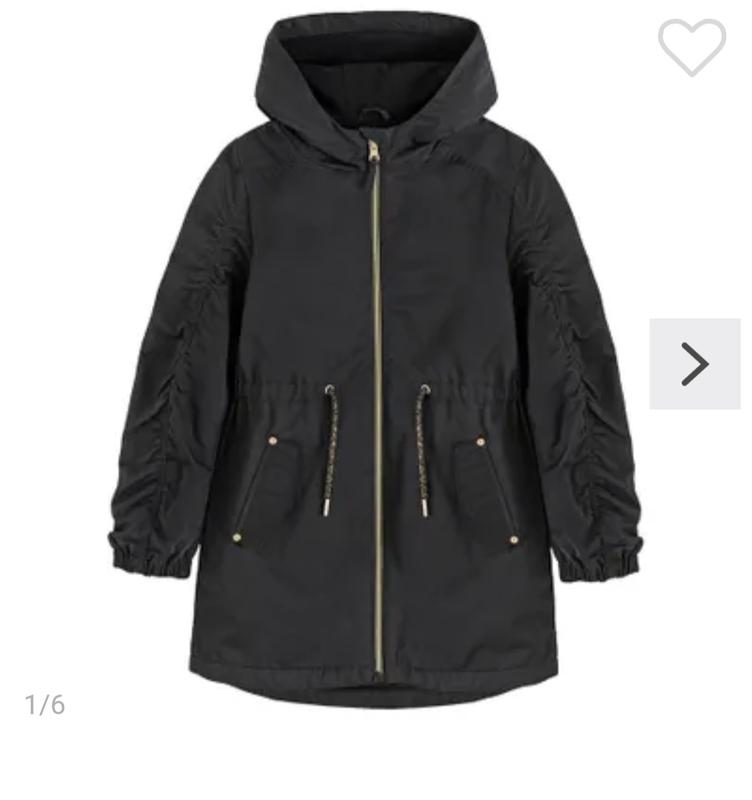Show the next product photo
This screenshot has height=800, width=752.
pyautogui.click(x=695, y=363)
